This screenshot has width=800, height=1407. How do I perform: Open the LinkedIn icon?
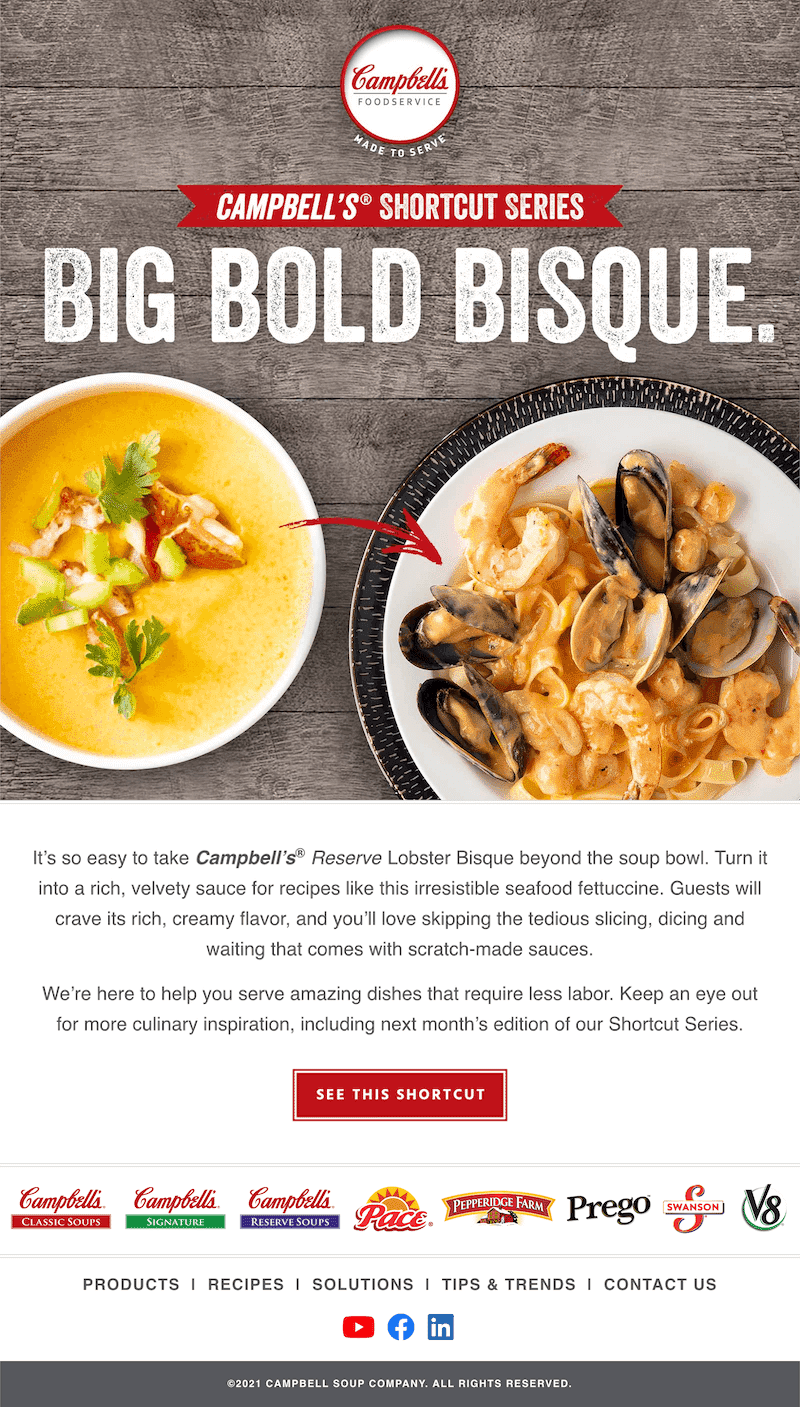(x=441, y=1327)
